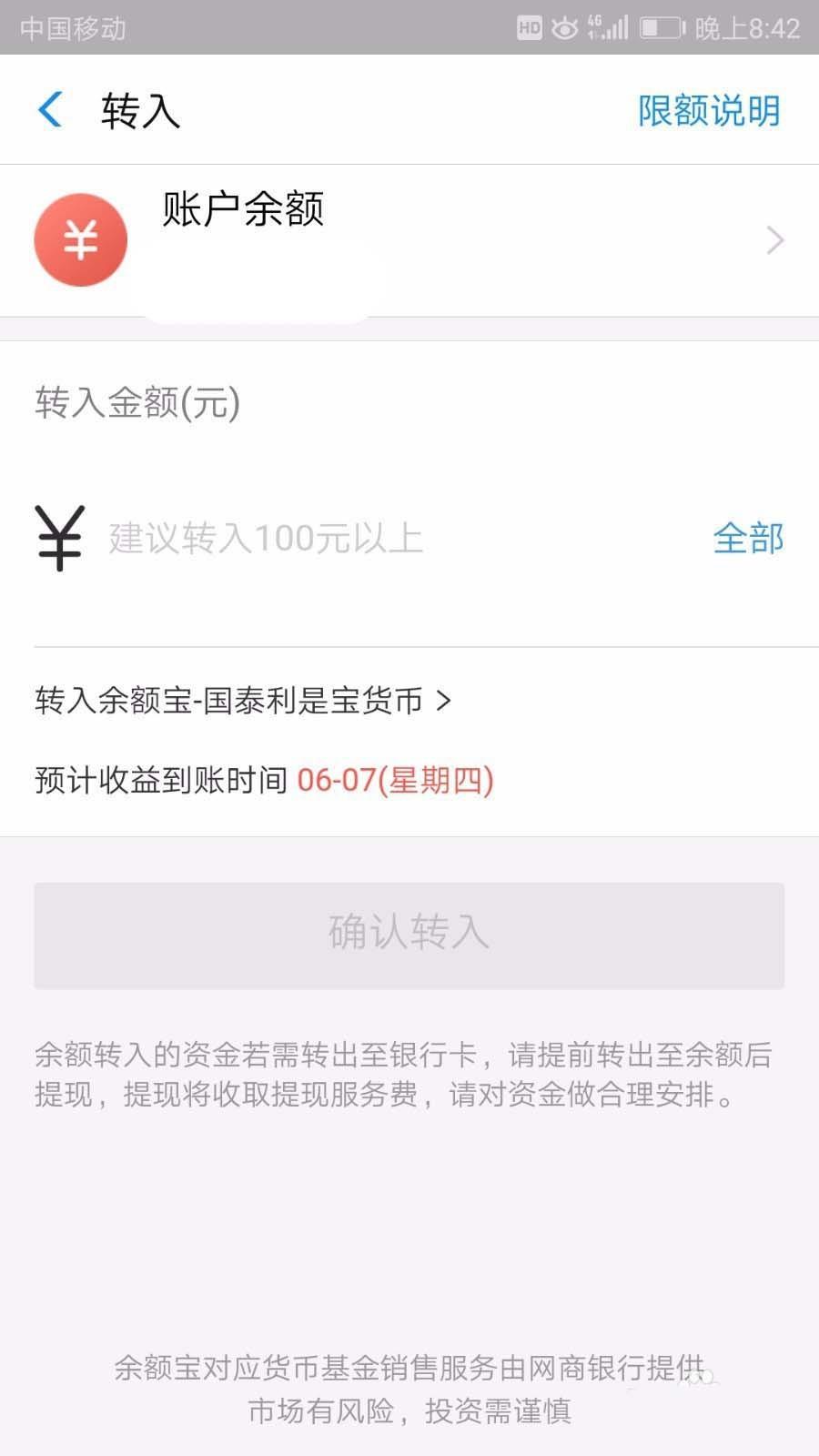Tap the eye notification icon in status bar
This screenshot has width=819, height=1456.
coord(564,25)
